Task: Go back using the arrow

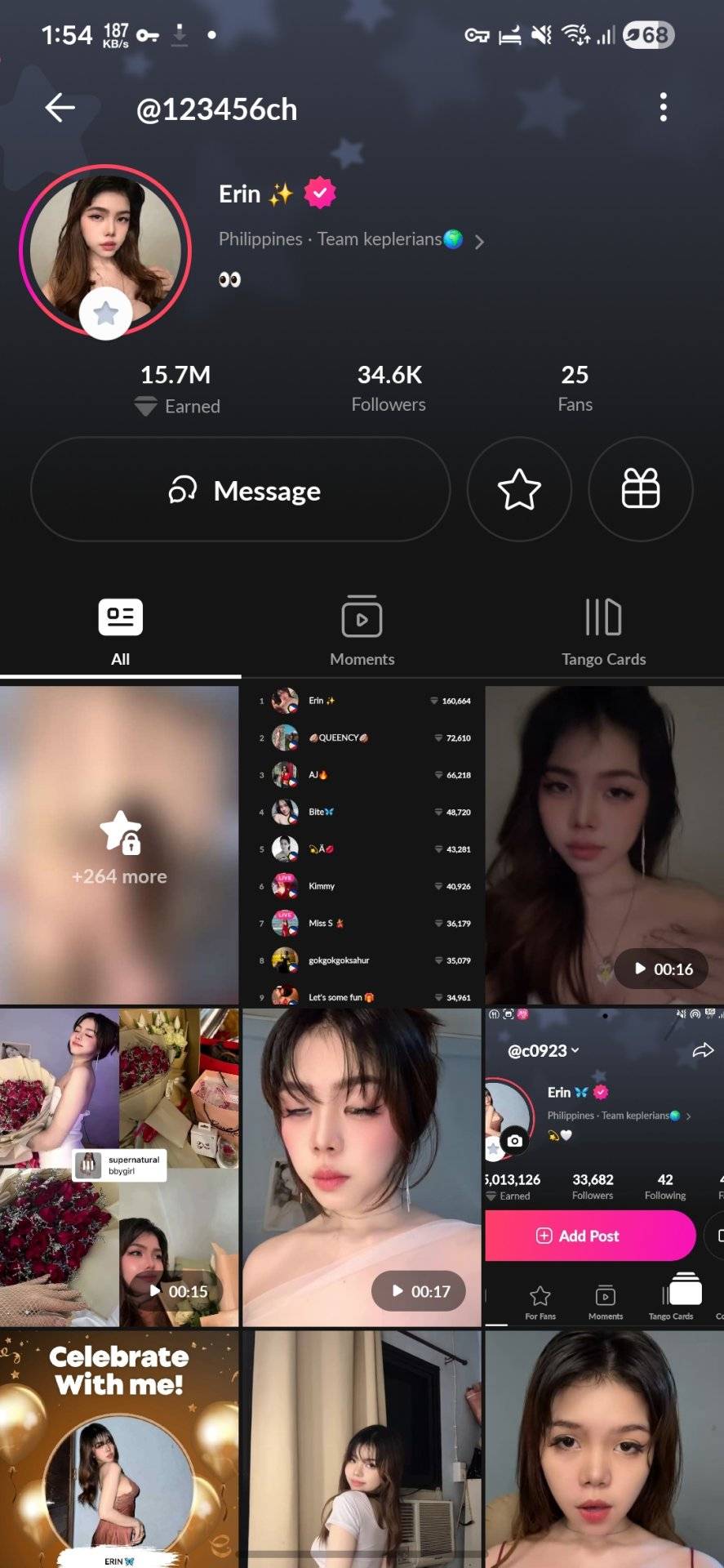Action: coord(60,108)
